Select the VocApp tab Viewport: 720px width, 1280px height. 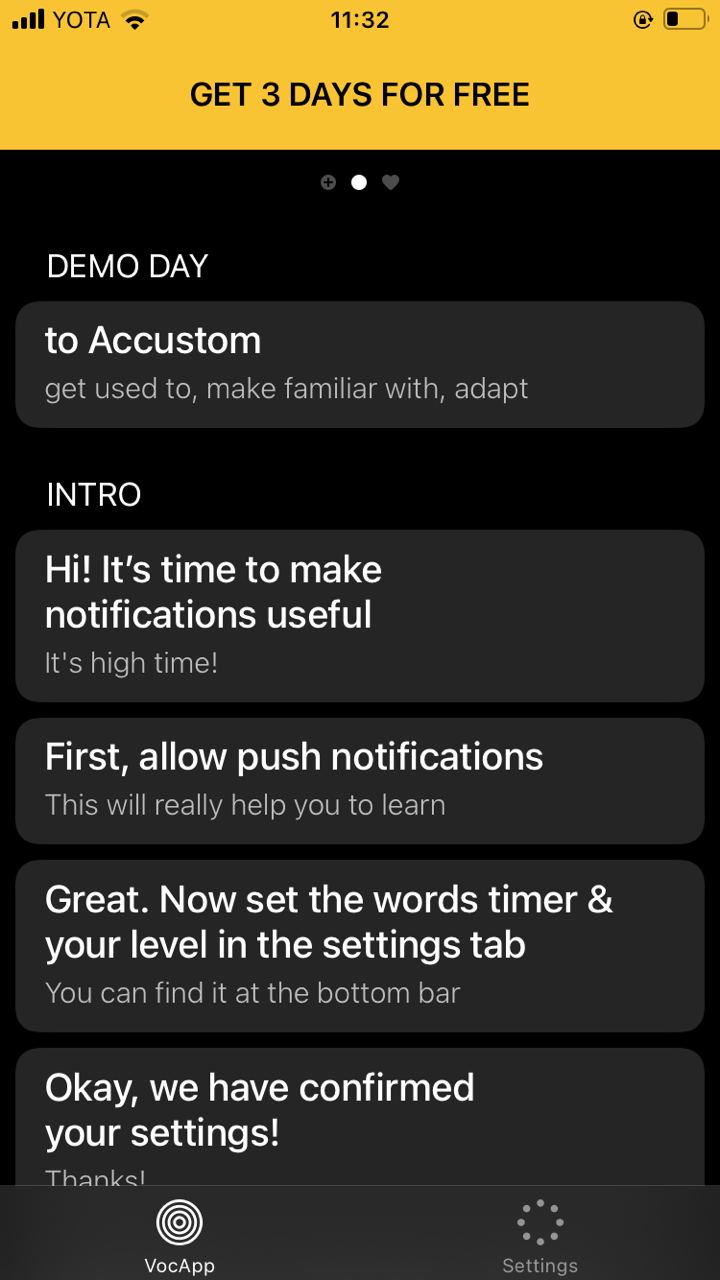180,1235
